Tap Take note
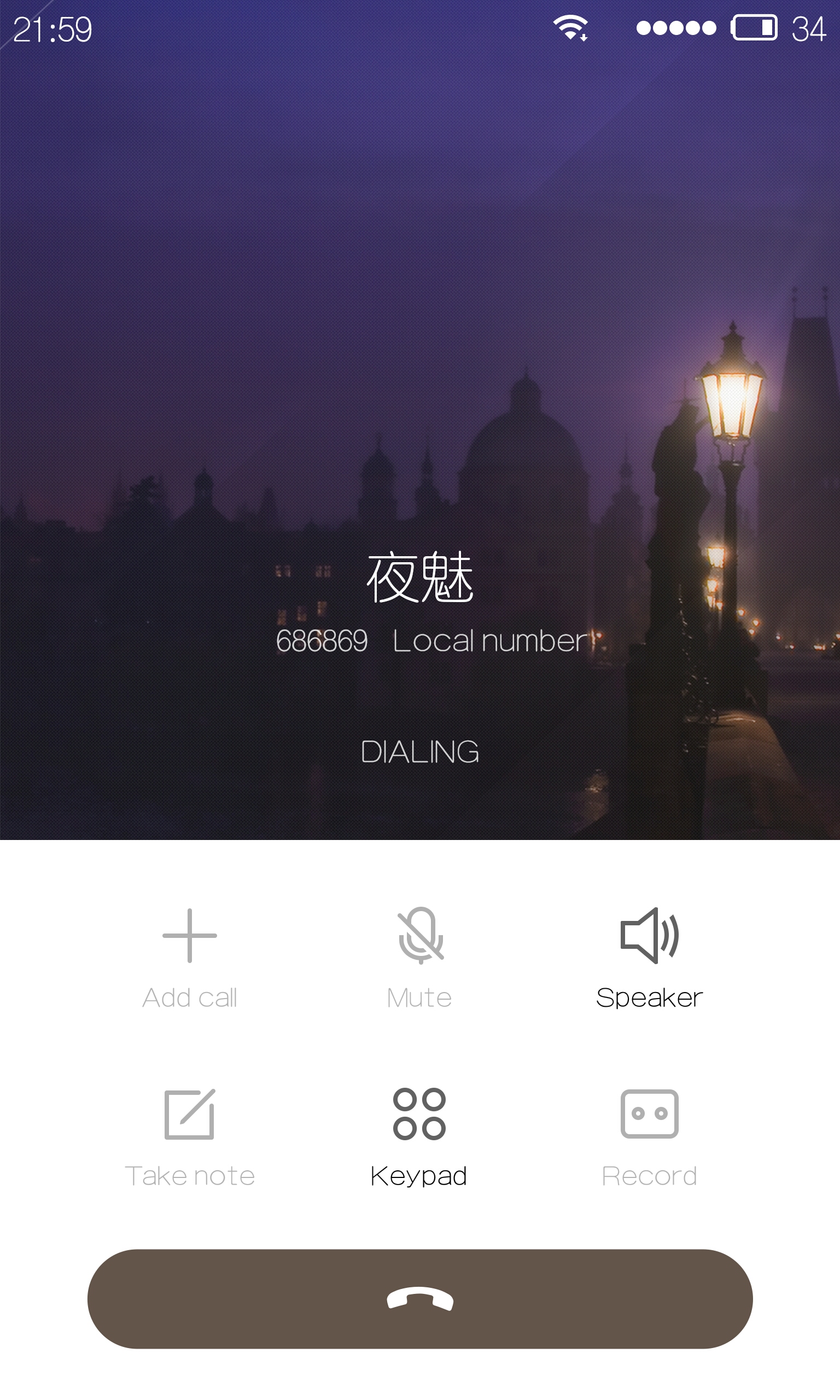Screen dimensions: 840x1400 point(190,1137)
